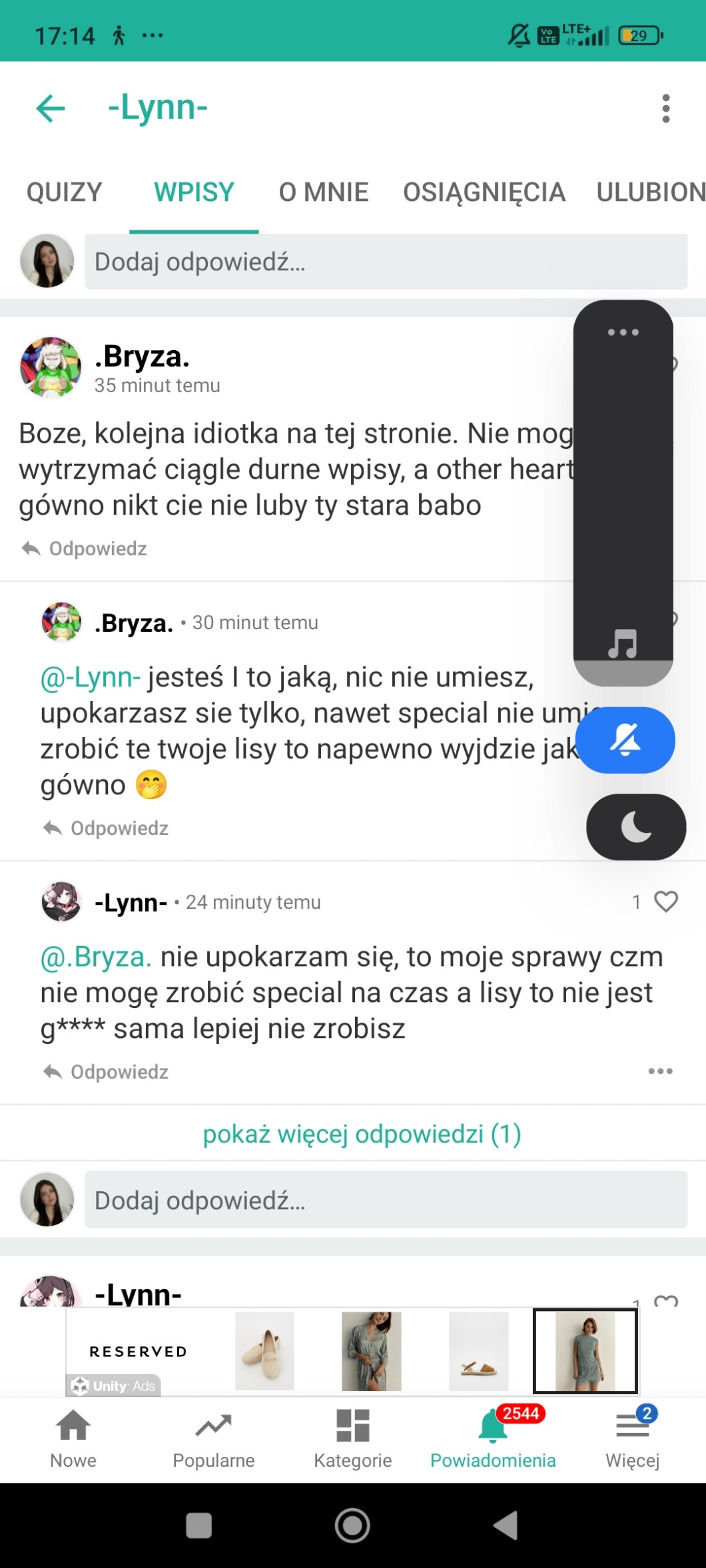Switch to the QUIZY tab
Viewport: 706px width, 1568px height.
64,192
